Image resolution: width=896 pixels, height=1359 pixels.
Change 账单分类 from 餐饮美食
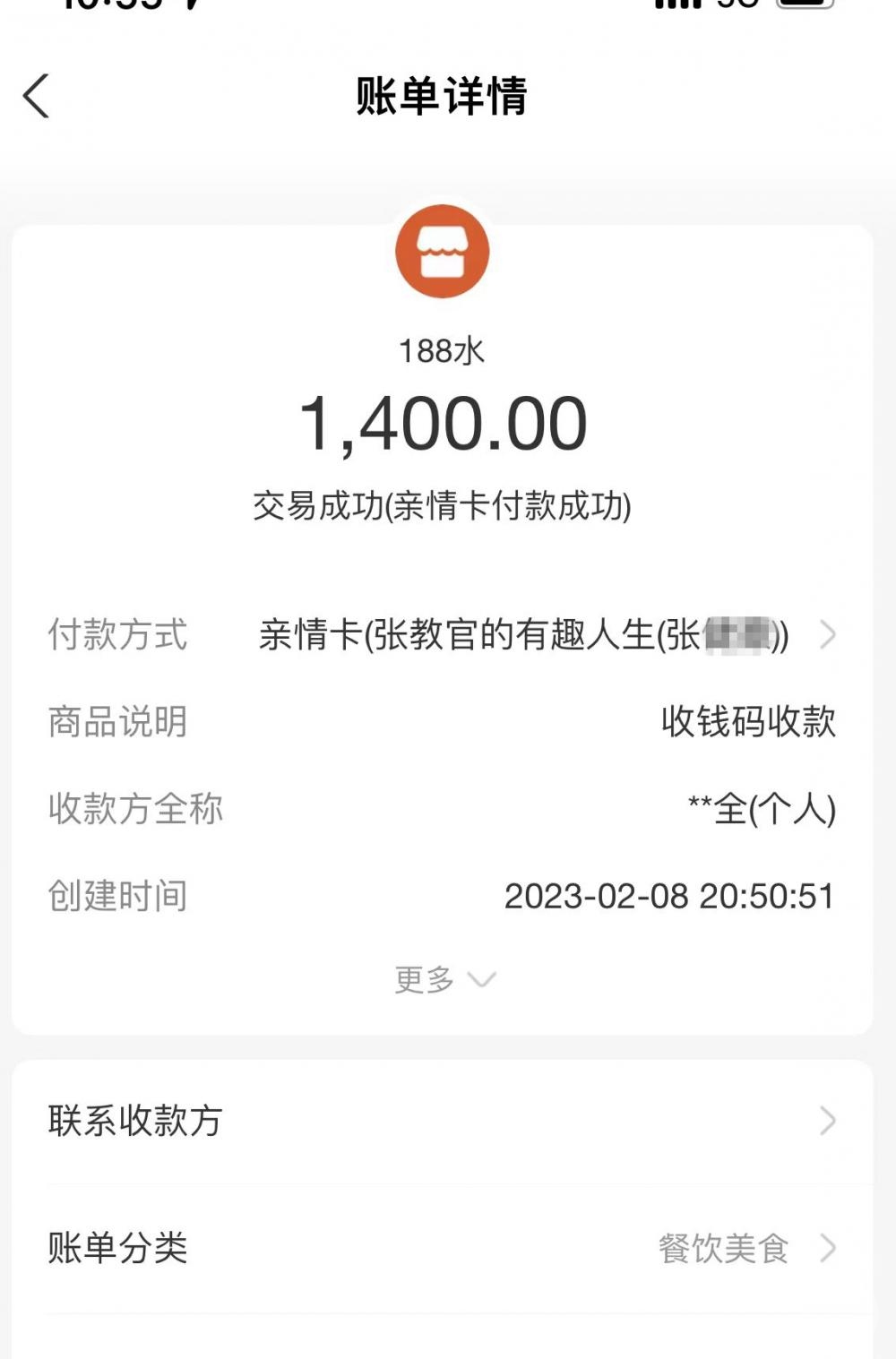point(442,1248)
